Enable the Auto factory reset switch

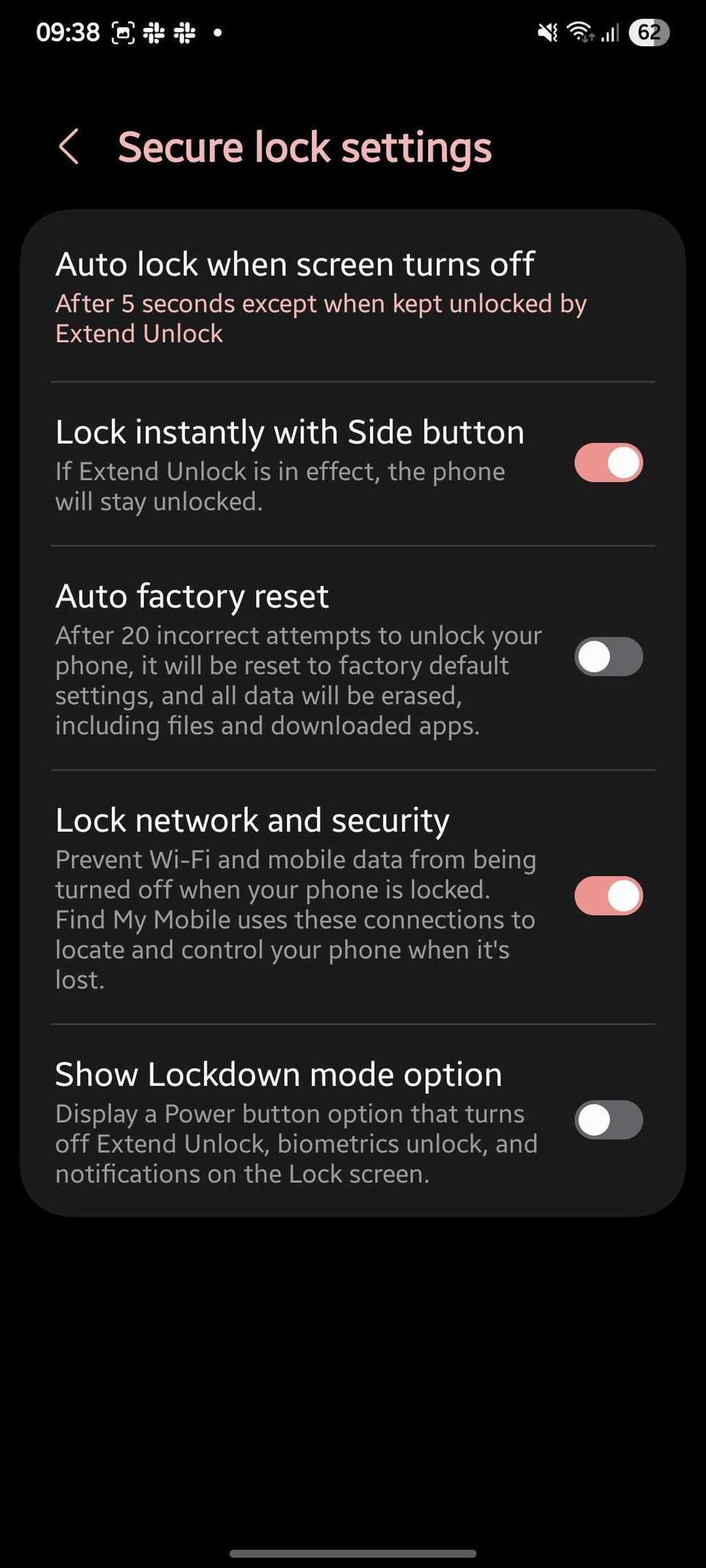coord(608,656)
